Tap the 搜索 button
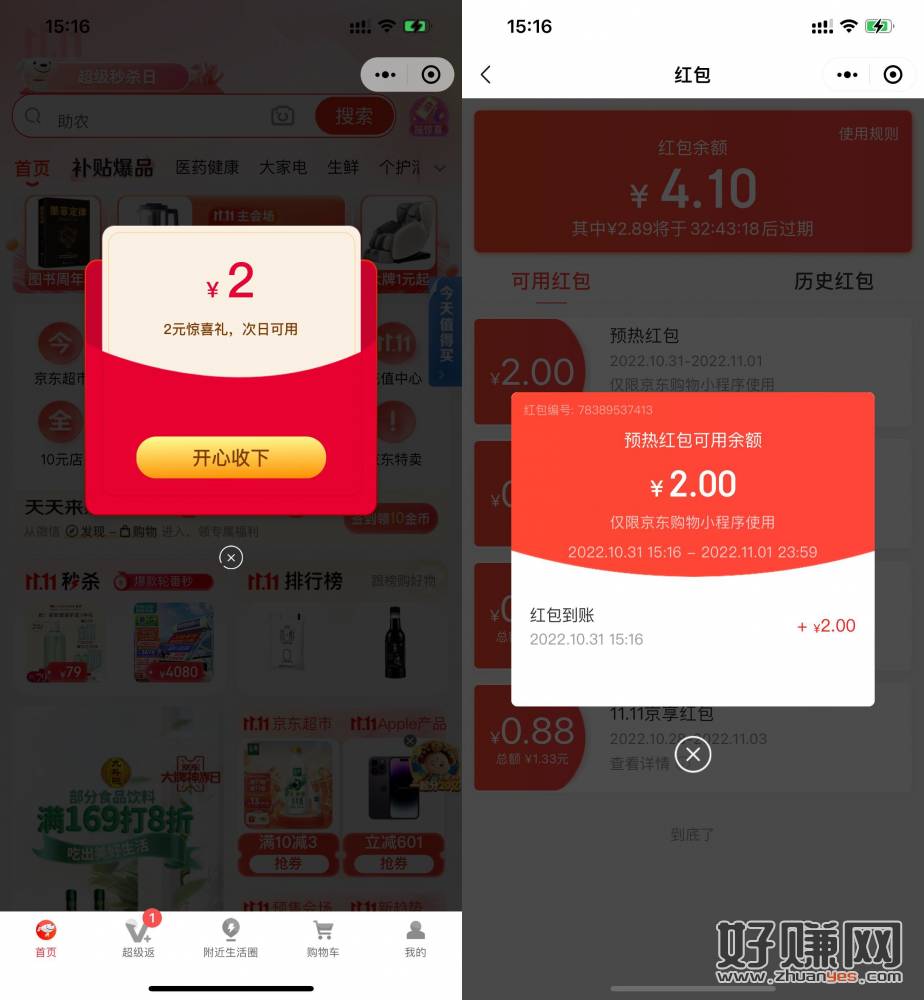 coord(353,117)
